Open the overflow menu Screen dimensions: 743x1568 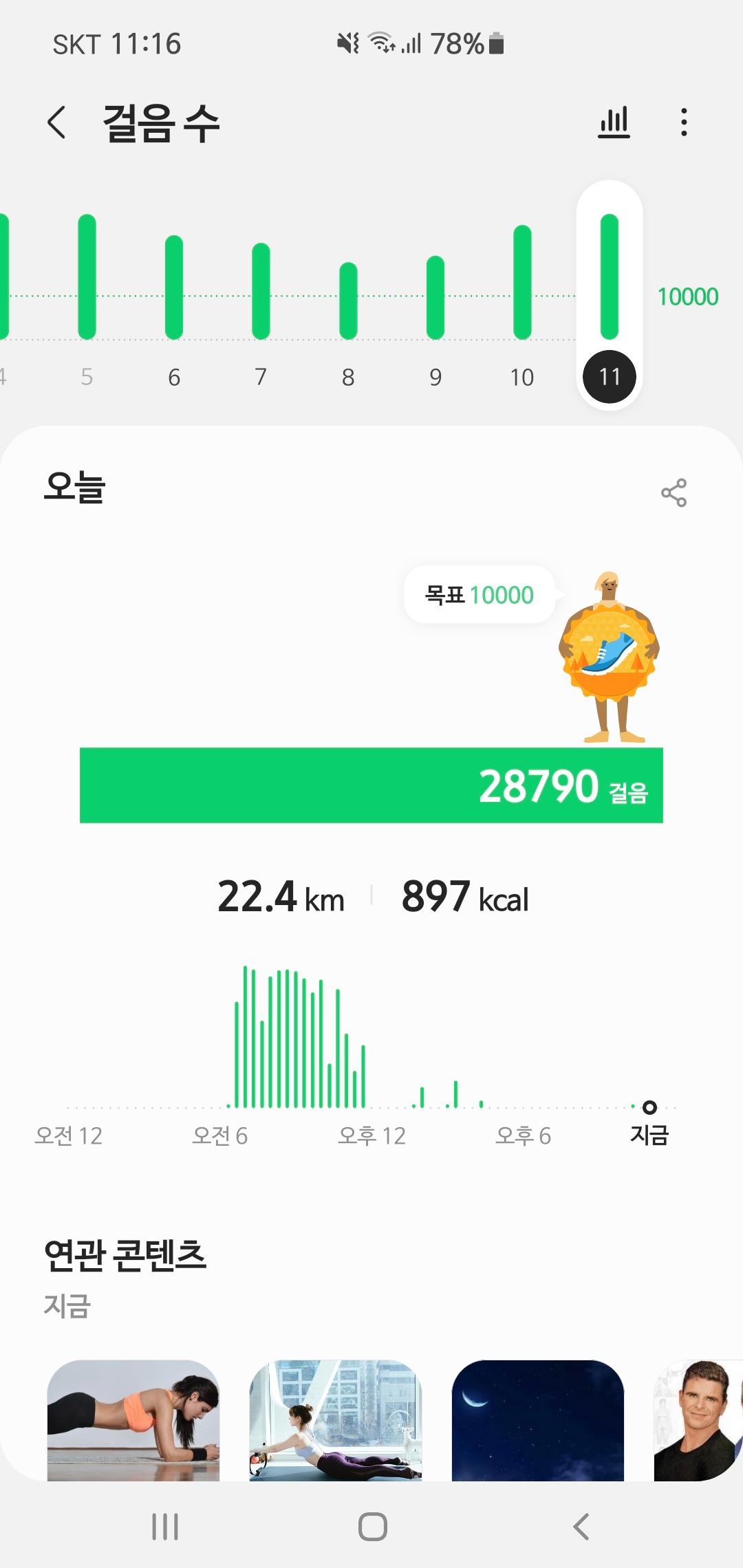(683, 123)
